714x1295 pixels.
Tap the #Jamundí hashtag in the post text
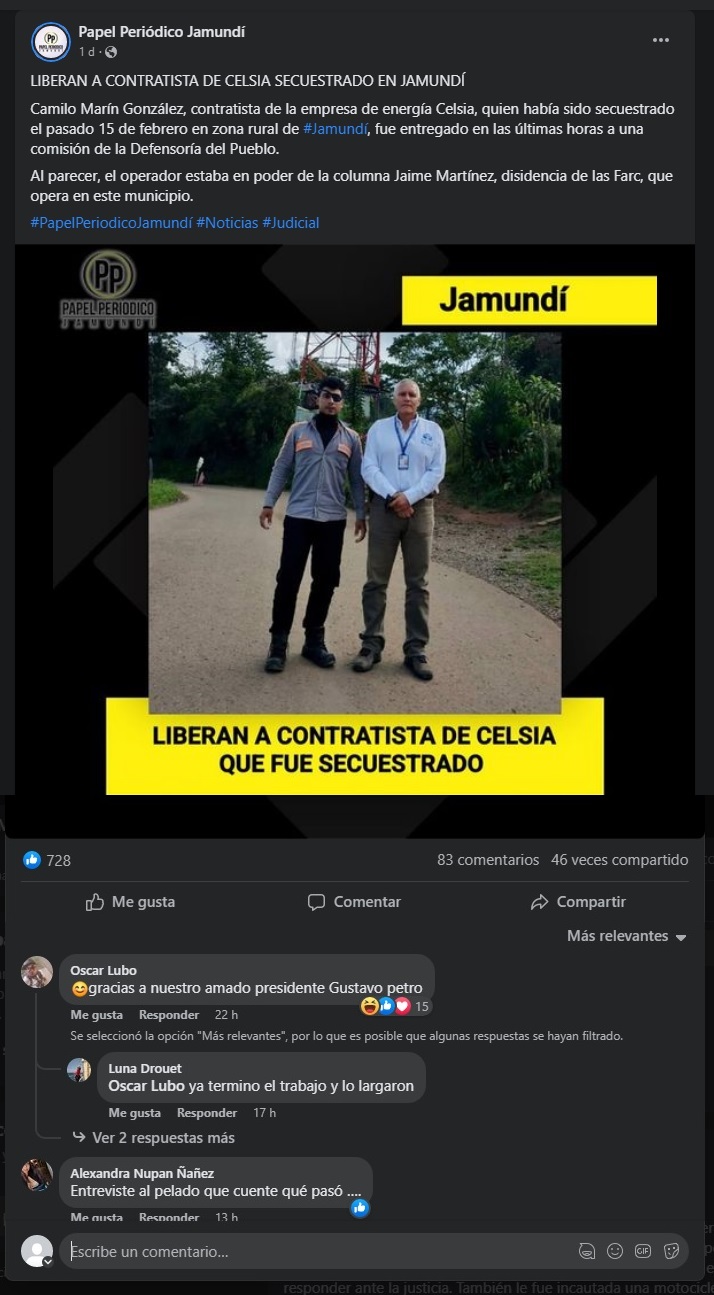(x=335, y=128)
